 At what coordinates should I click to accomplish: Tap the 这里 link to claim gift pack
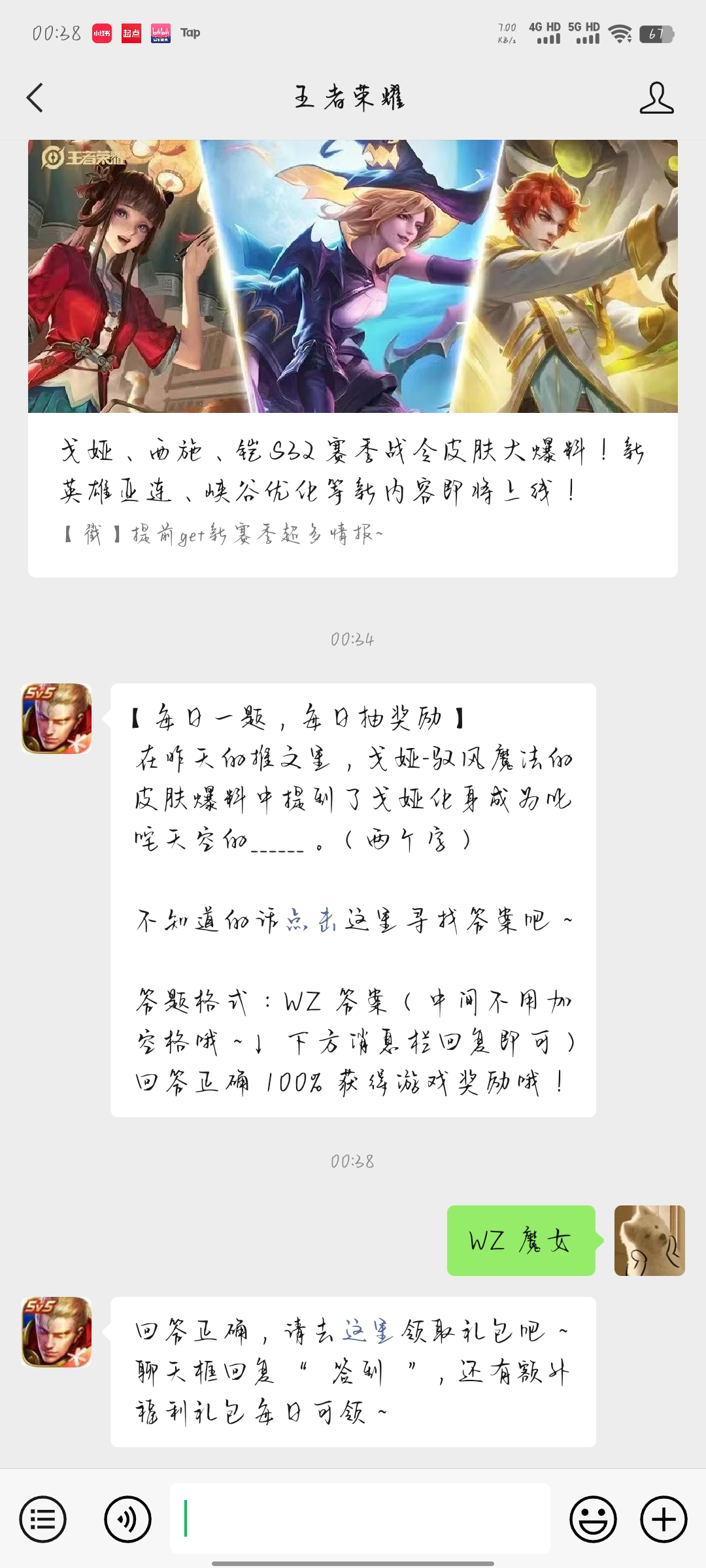[368, 1331]
